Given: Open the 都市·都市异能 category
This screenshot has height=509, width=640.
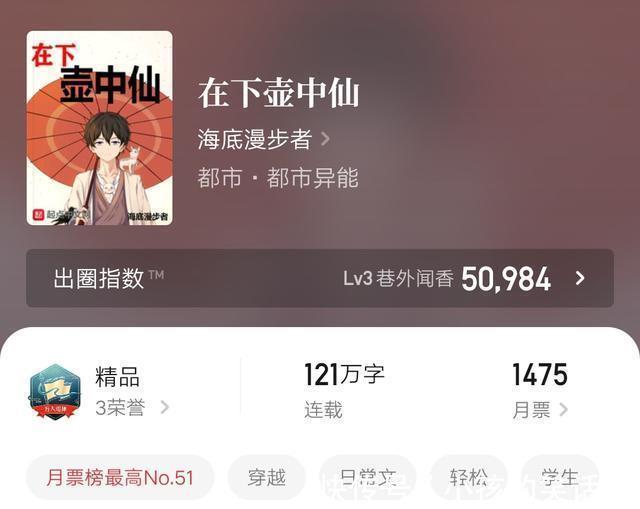Looking at the screenshot, I should pos(277,178).
